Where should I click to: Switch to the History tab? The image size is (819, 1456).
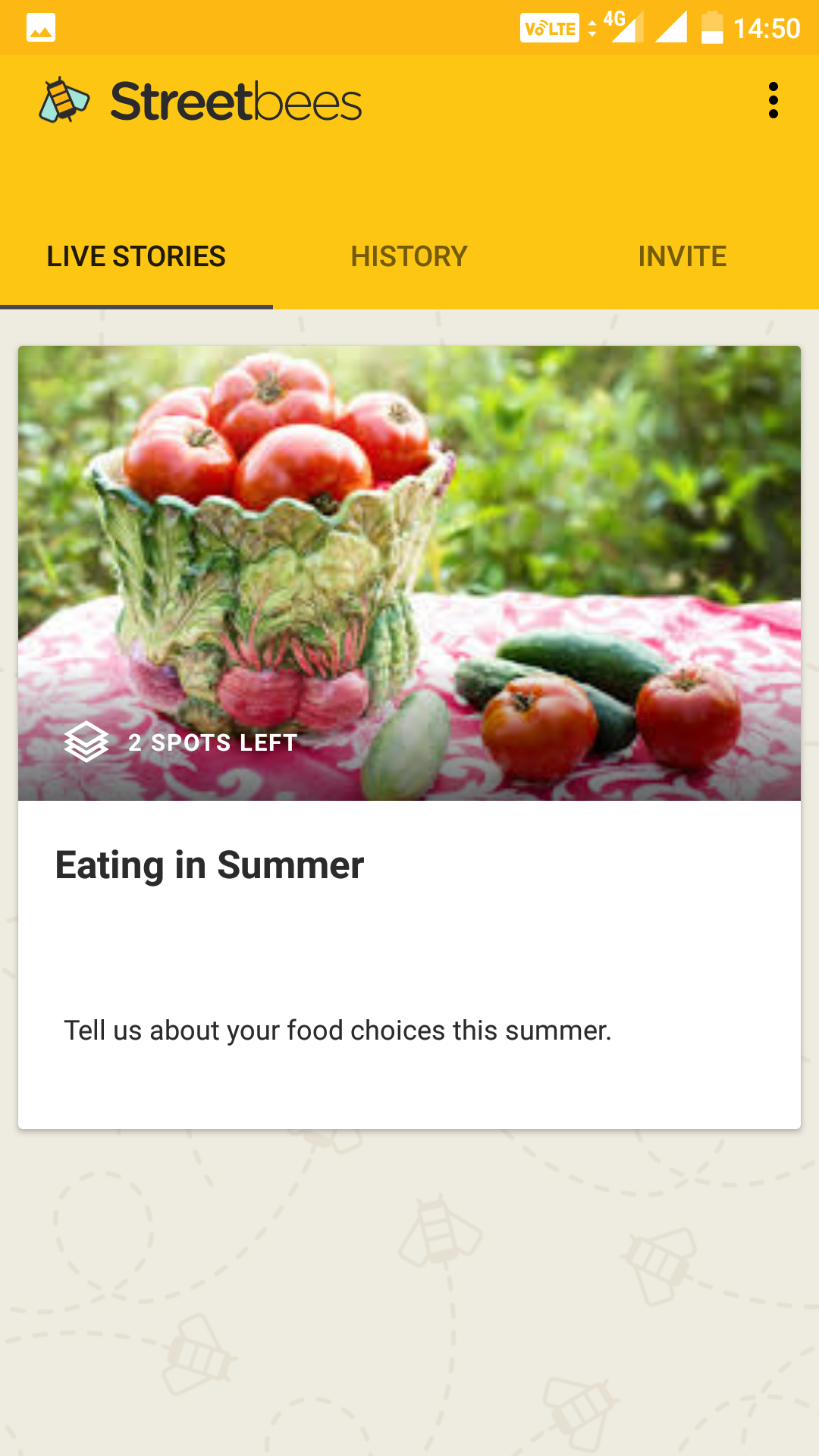[x=409, y=256]
